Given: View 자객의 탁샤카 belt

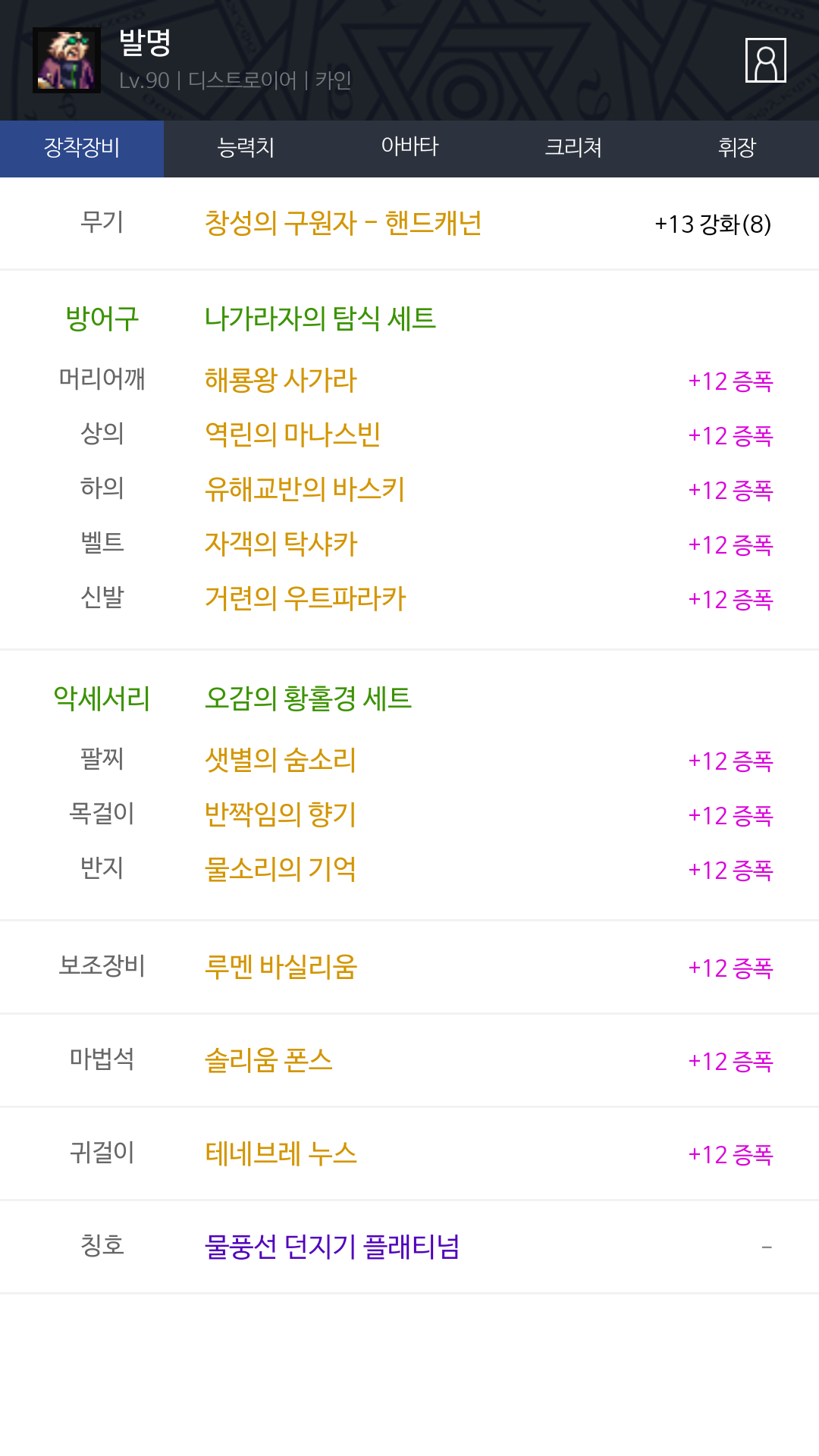Looking at the screenshot, I should [281, 544].
